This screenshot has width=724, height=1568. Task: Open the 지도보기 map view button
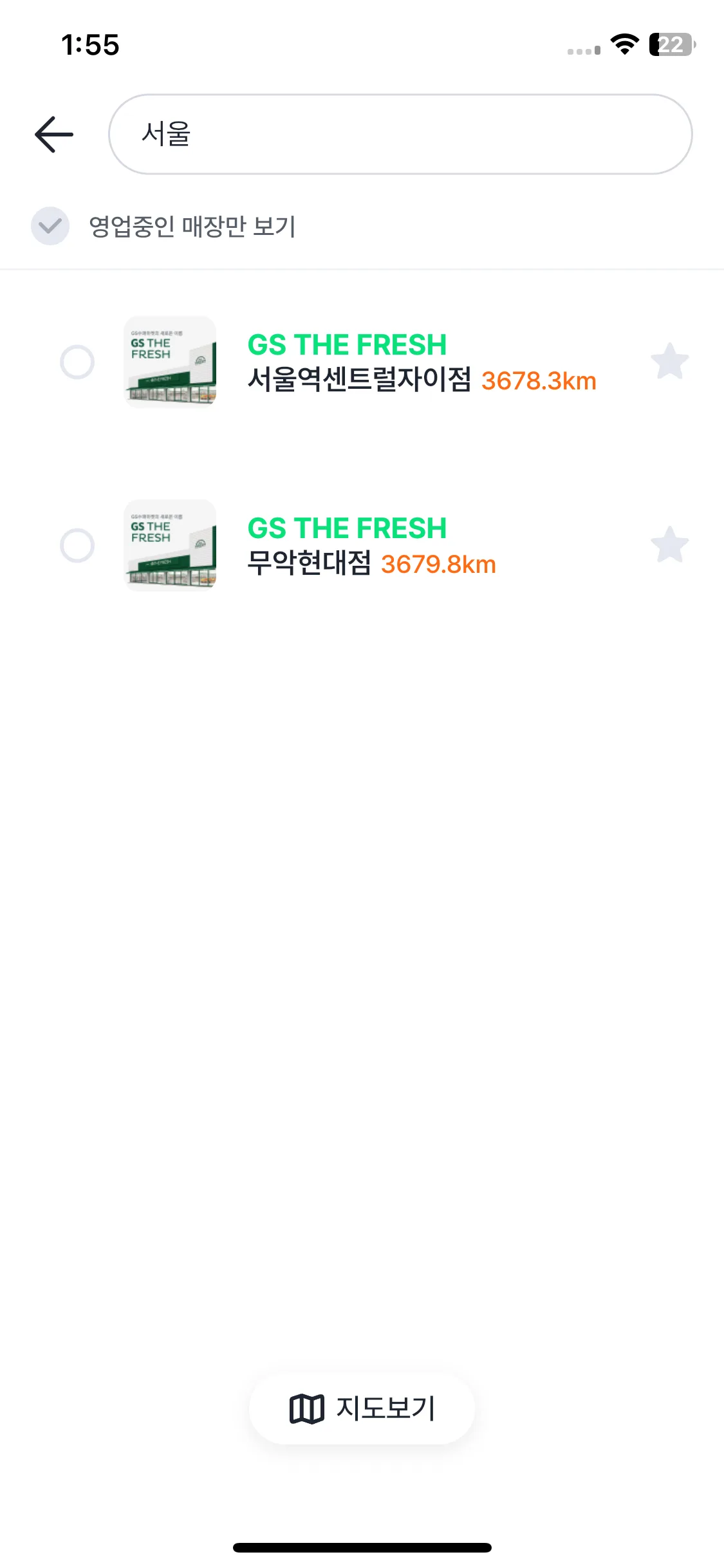pos(362,1408)
